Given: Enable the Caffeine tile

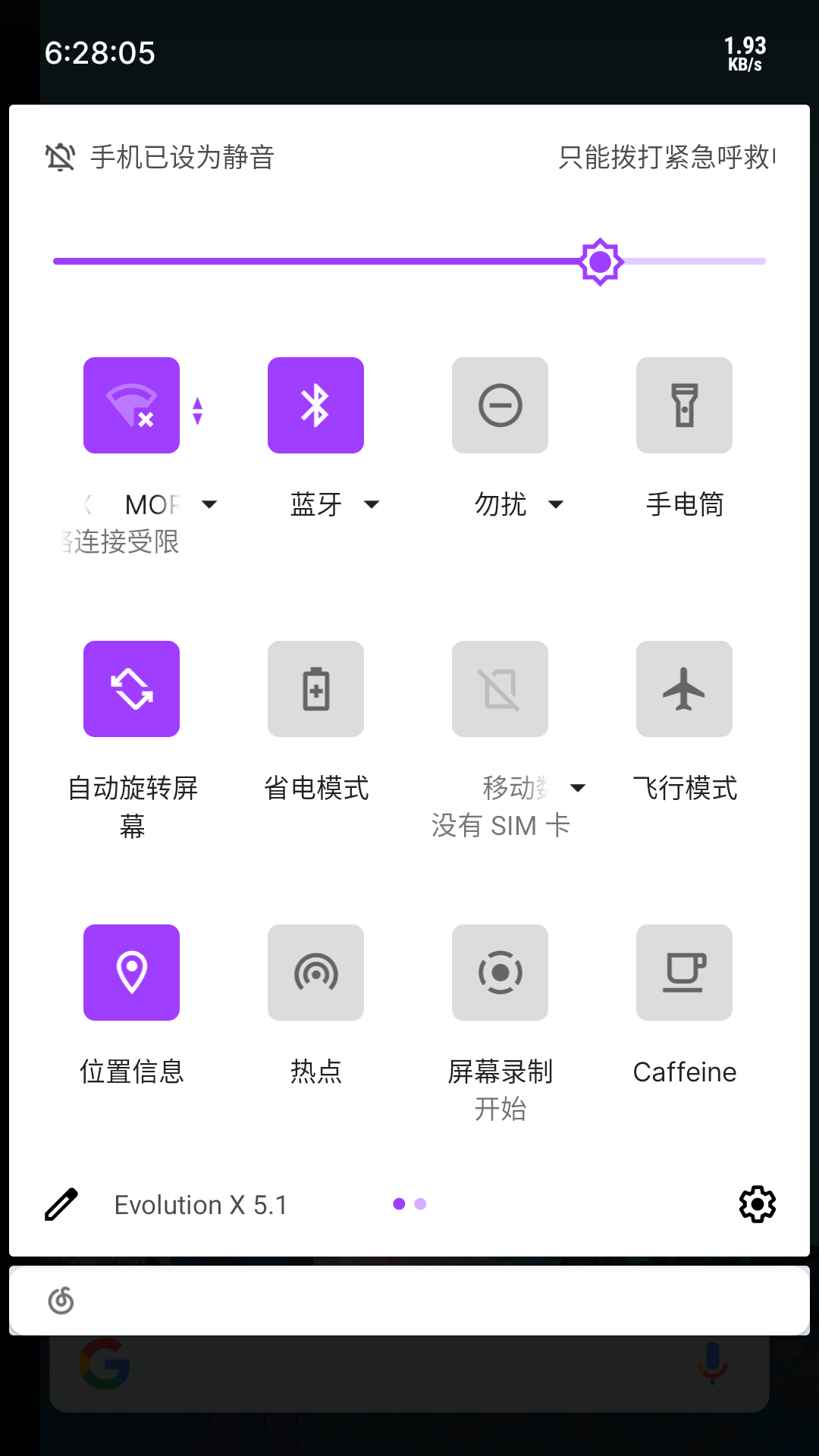Looking at the screenshot, I should [x=684, y=972].
